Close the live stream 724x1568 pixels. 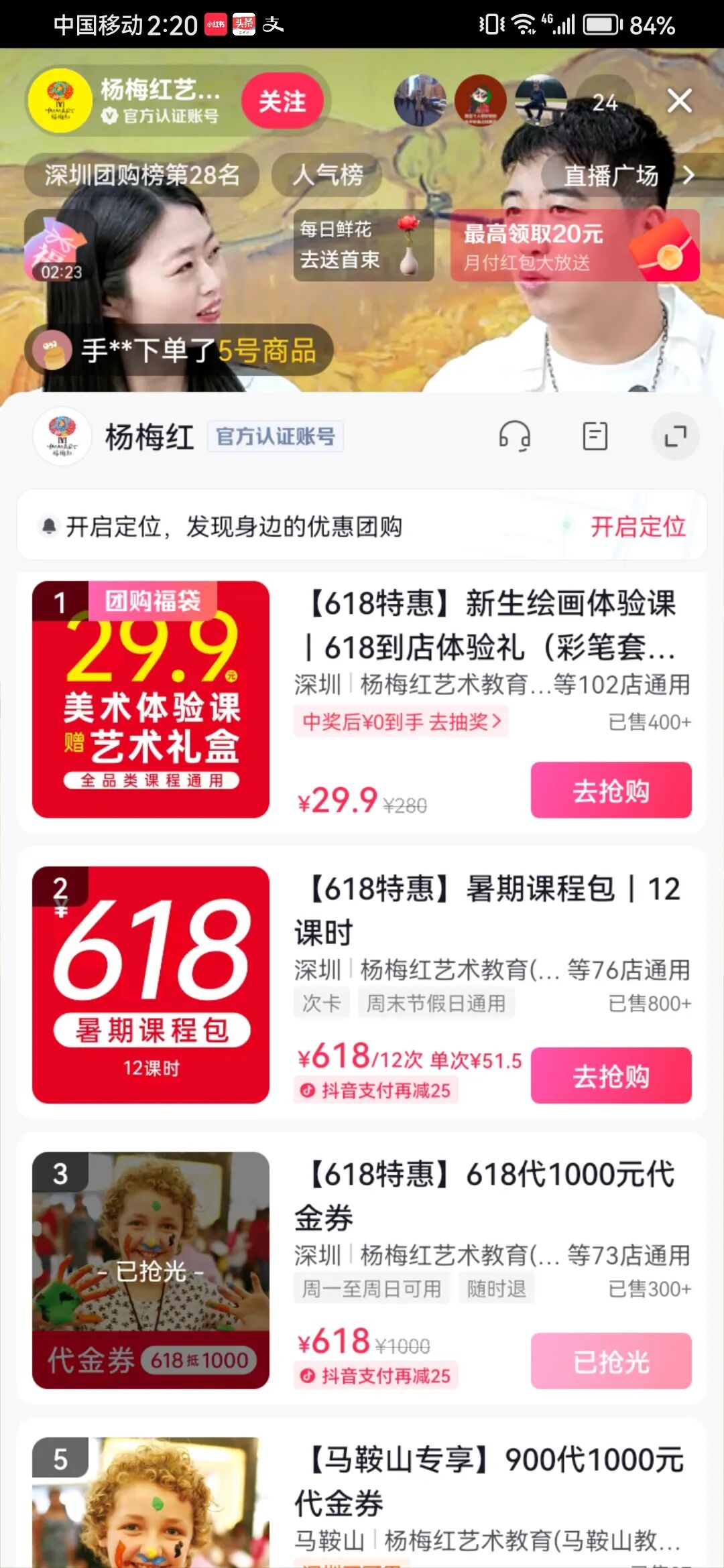coord(679,101)
